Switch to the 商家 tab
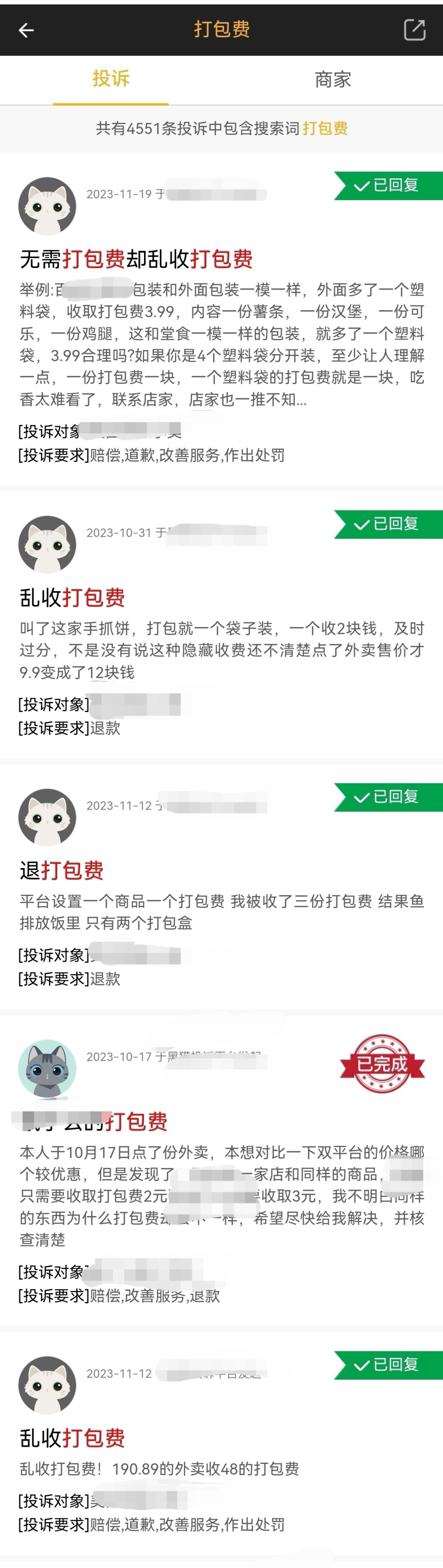Screen dimensions: 443x1568 tap(332, 80)
